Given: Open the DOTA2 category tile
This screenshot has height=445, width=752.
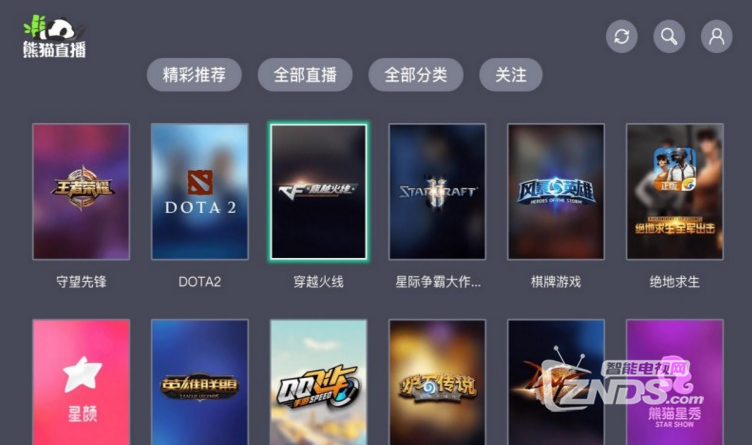Looking at the screenshot, I should [x=200, y=191].
